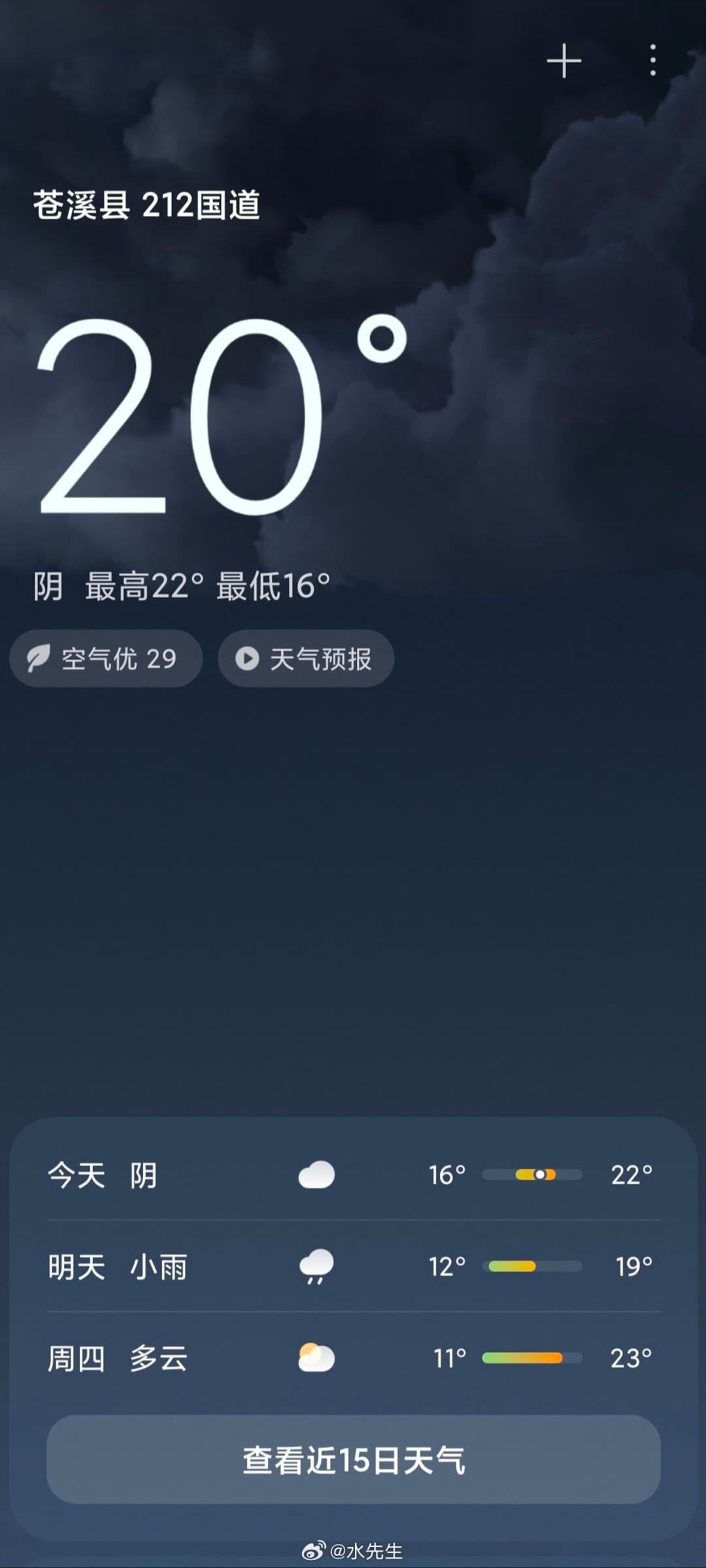Select the 周四 多云 forecast row

353,1358
